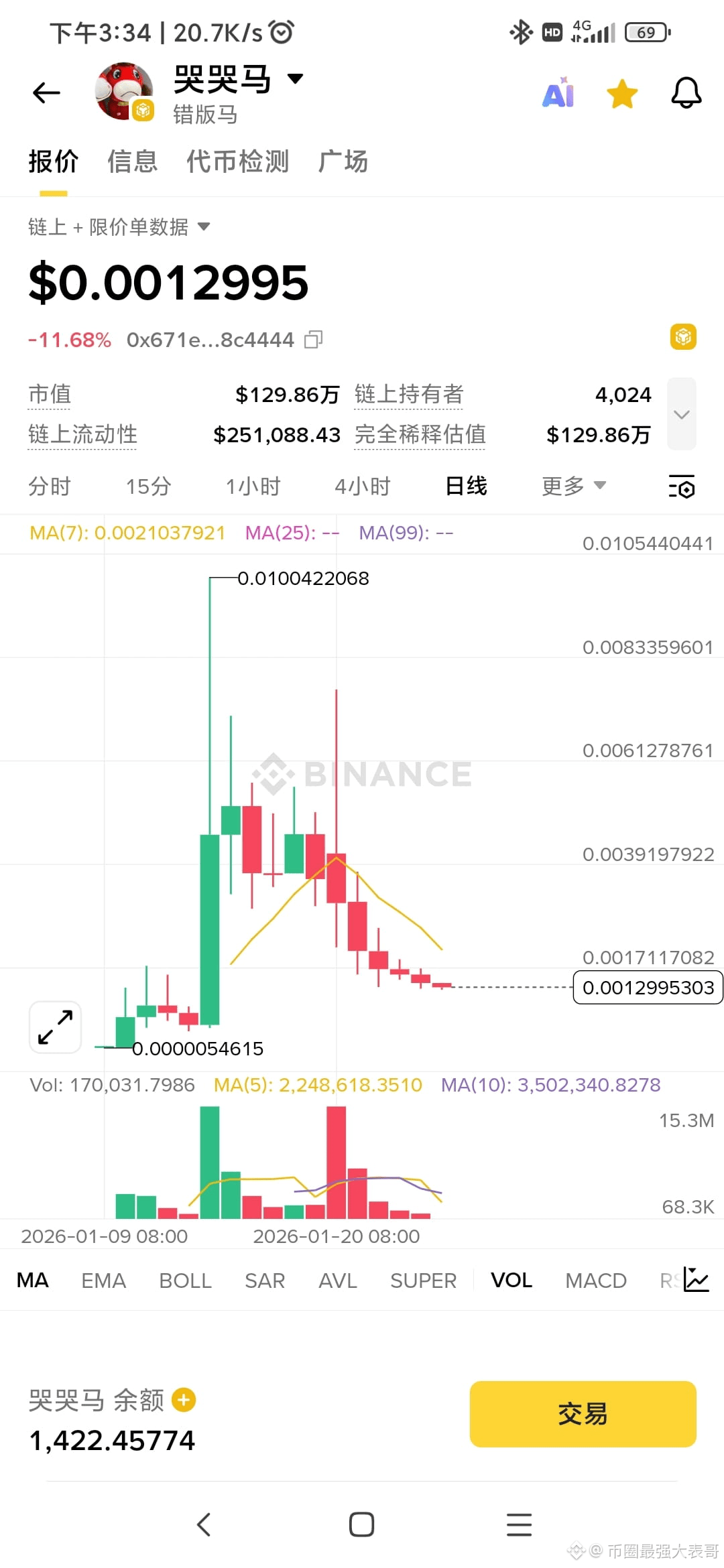
Task: Open the chart style icon beside MACD
Action: tap(696, 1279)
